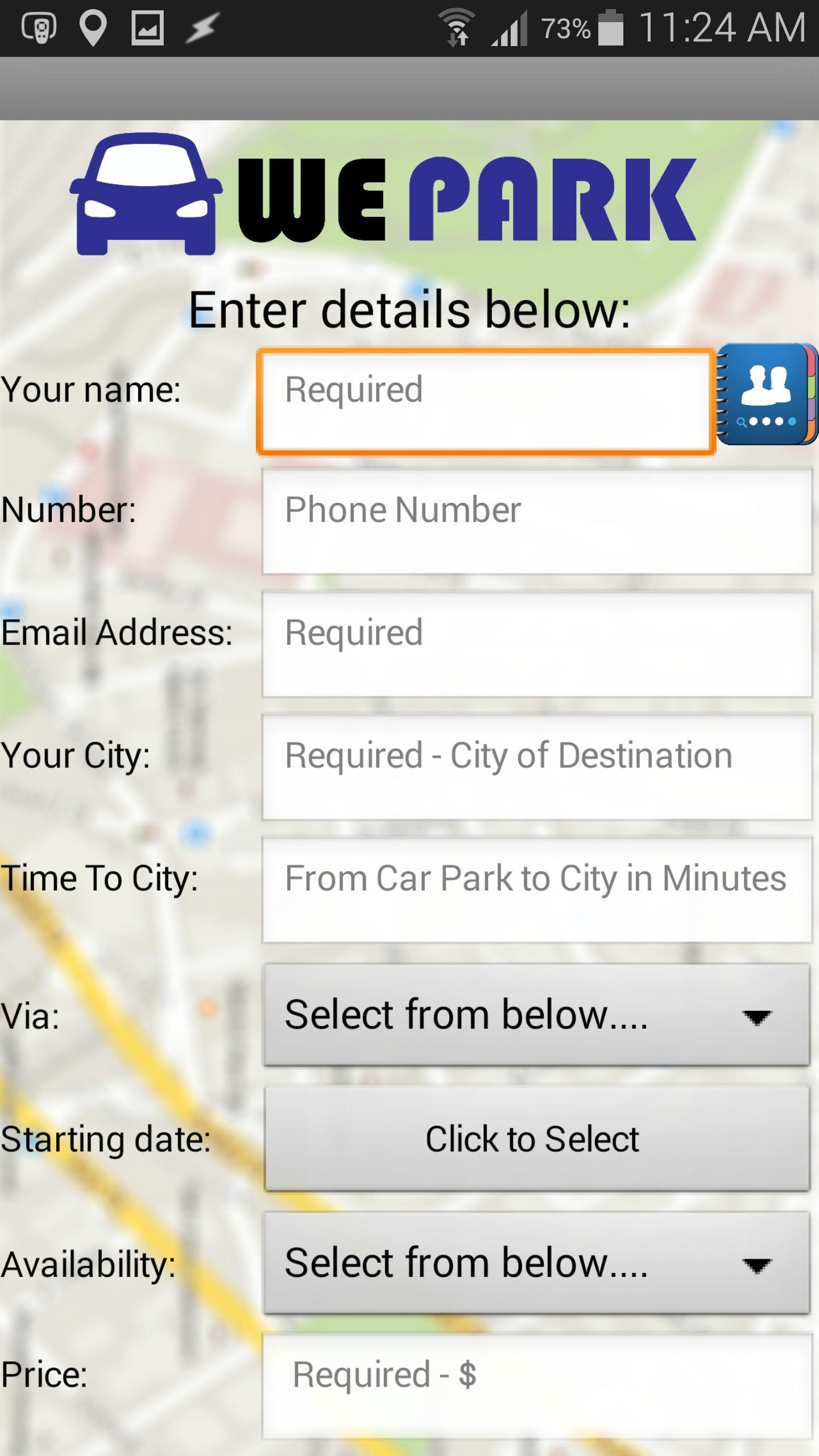Open the Starting date picker button
819x1456 pixels.
pos(537,1139)
